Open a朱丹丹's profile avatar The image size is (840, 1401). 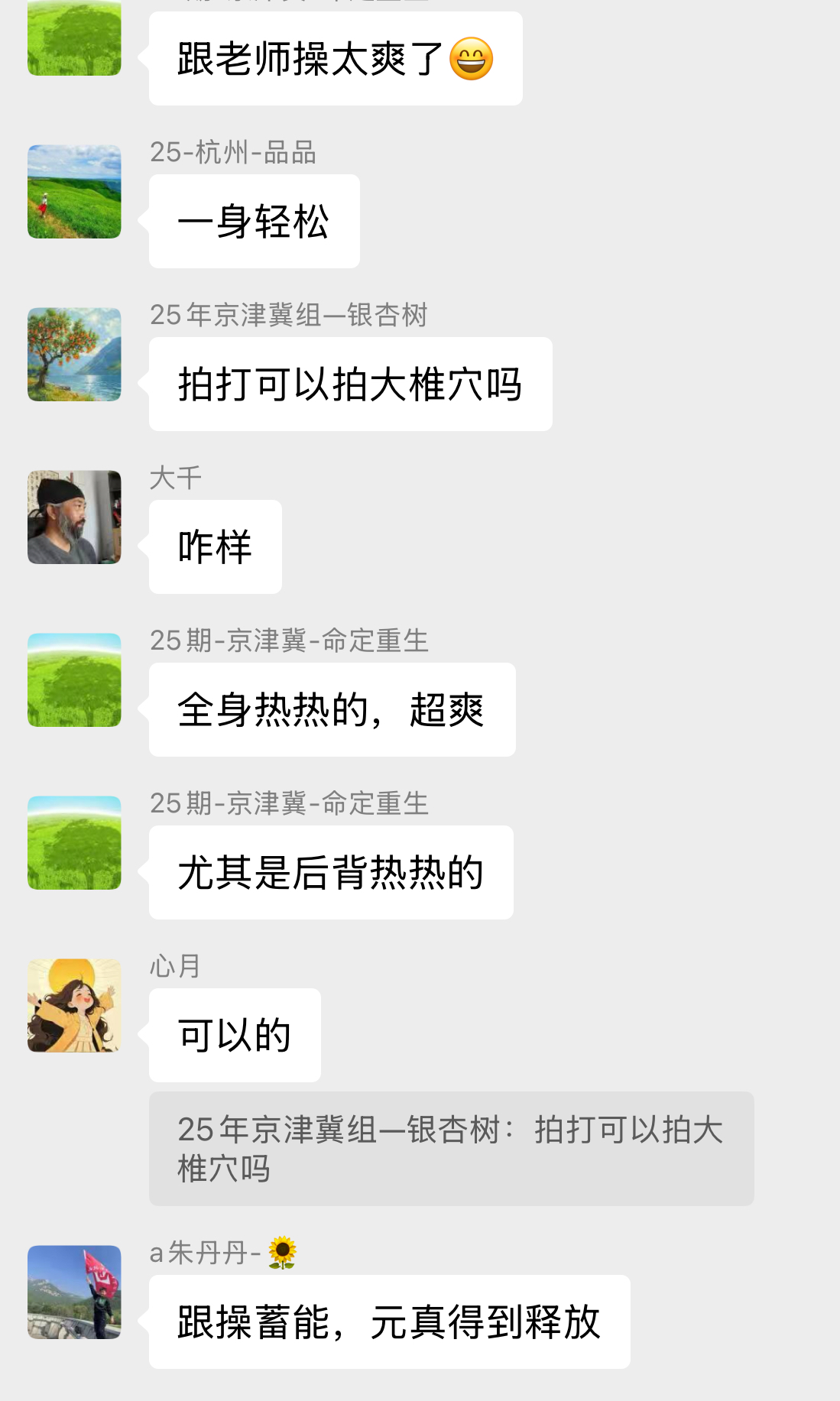(74, 1292)
